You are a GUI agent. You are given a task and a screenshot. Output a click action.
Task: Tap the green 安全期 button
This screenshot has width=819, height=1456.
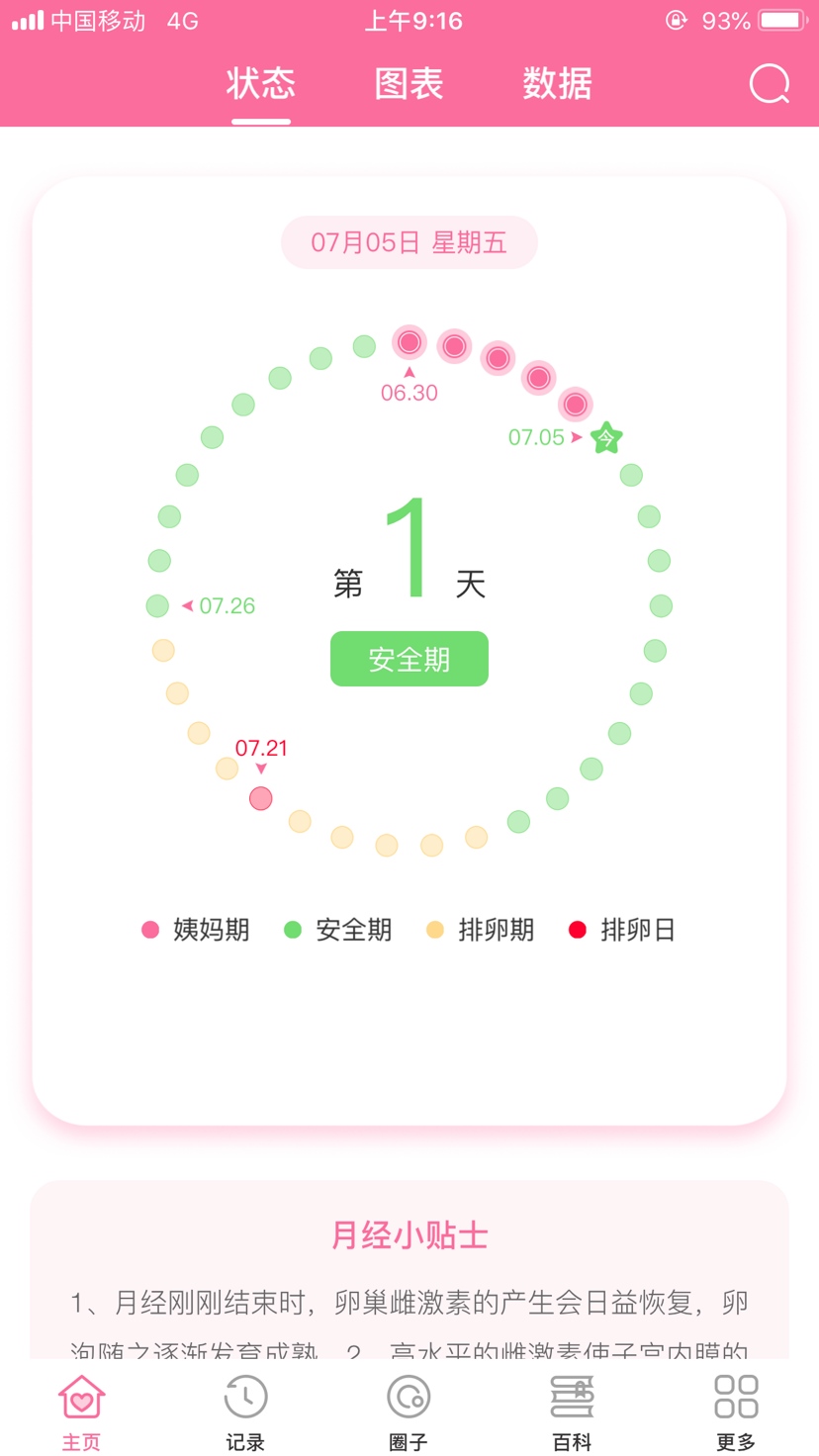pyautogui.click(x=409, y=659)
